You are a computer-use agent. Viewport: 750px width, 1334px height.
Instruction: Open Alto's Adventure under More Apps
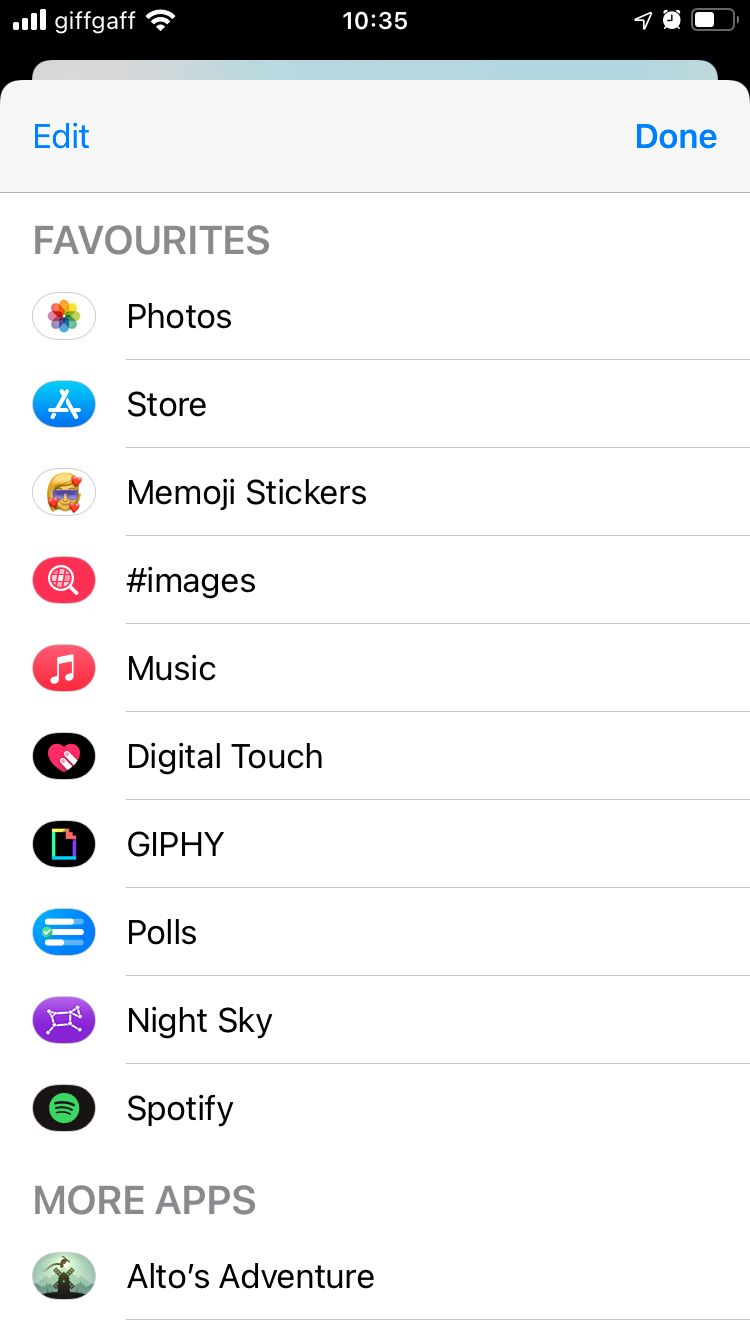(x=250, y=1276)
